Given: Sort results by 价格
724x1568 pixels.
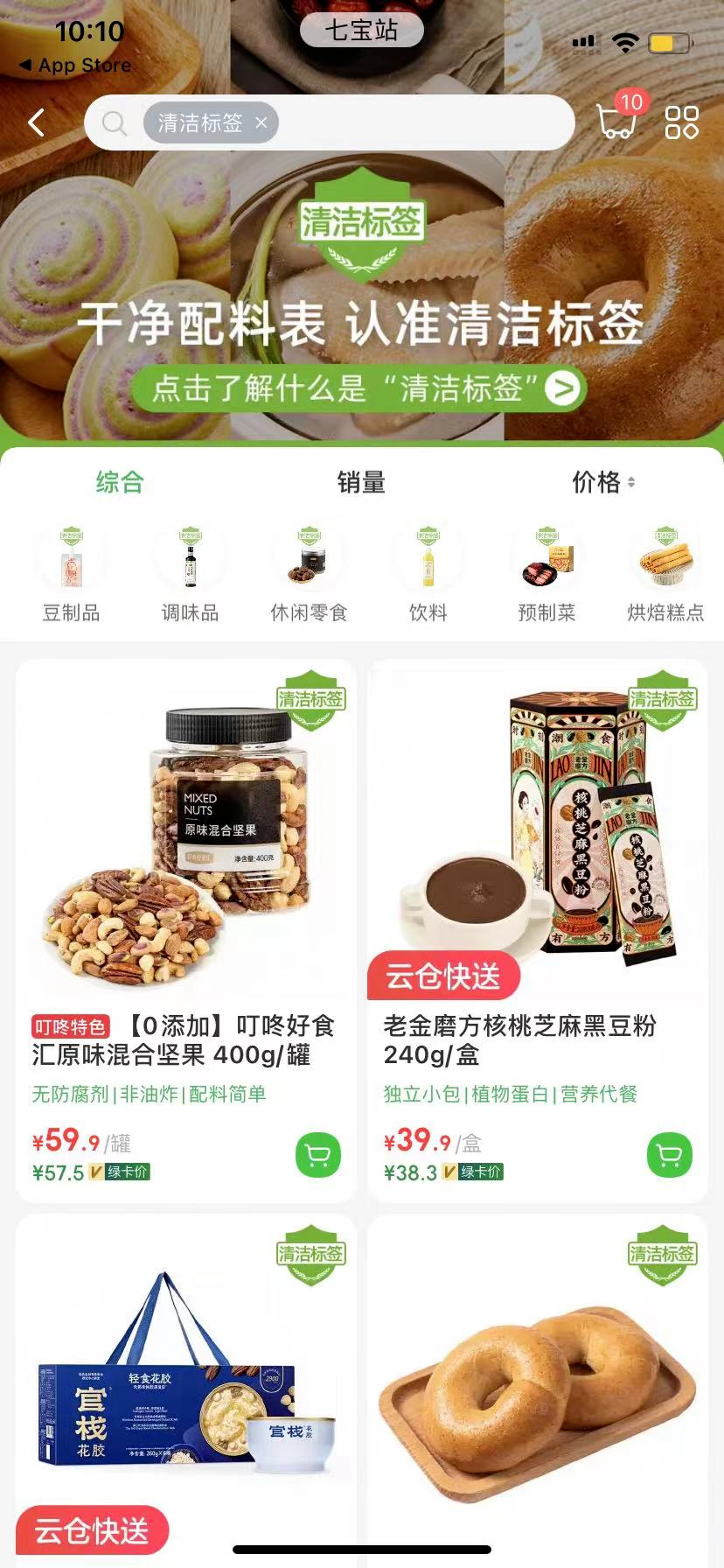Looking at the screenshot, I should click(602, 482).
